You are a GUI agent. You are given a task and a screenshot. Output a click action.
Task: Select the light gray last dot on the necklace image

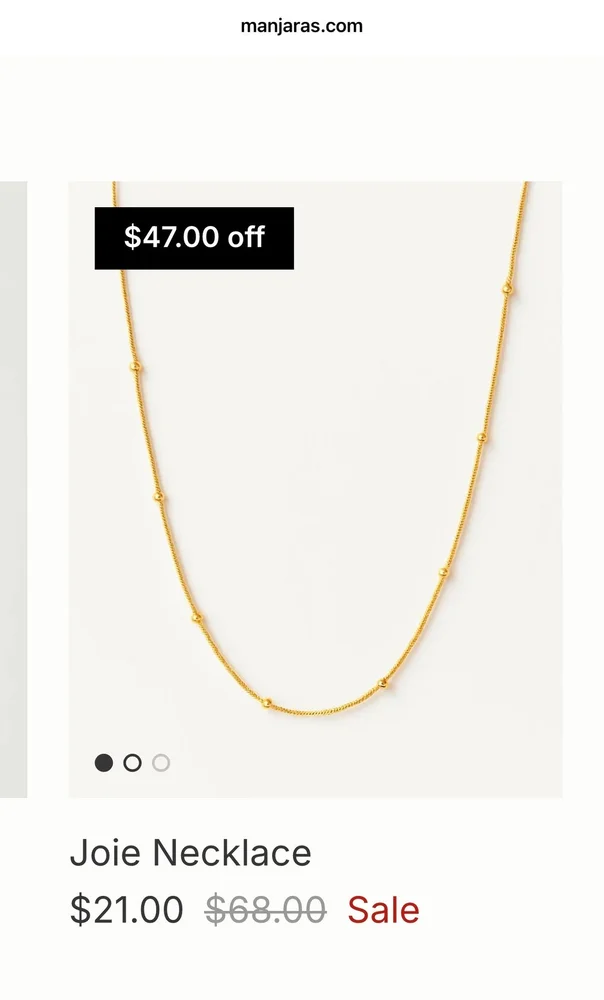[x=161, y=763]
